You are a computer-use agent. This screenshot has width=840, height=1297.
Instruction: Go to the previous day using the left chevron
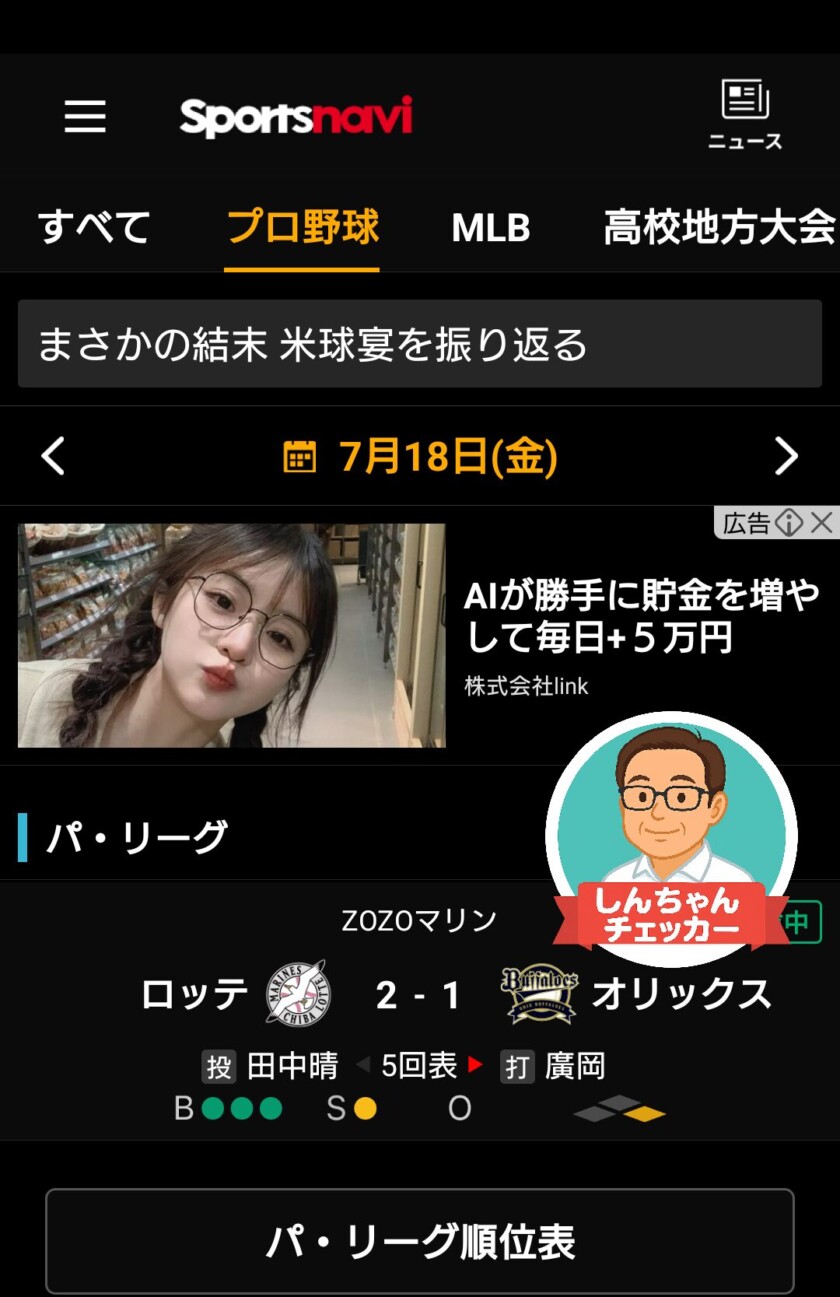point(52,456)
